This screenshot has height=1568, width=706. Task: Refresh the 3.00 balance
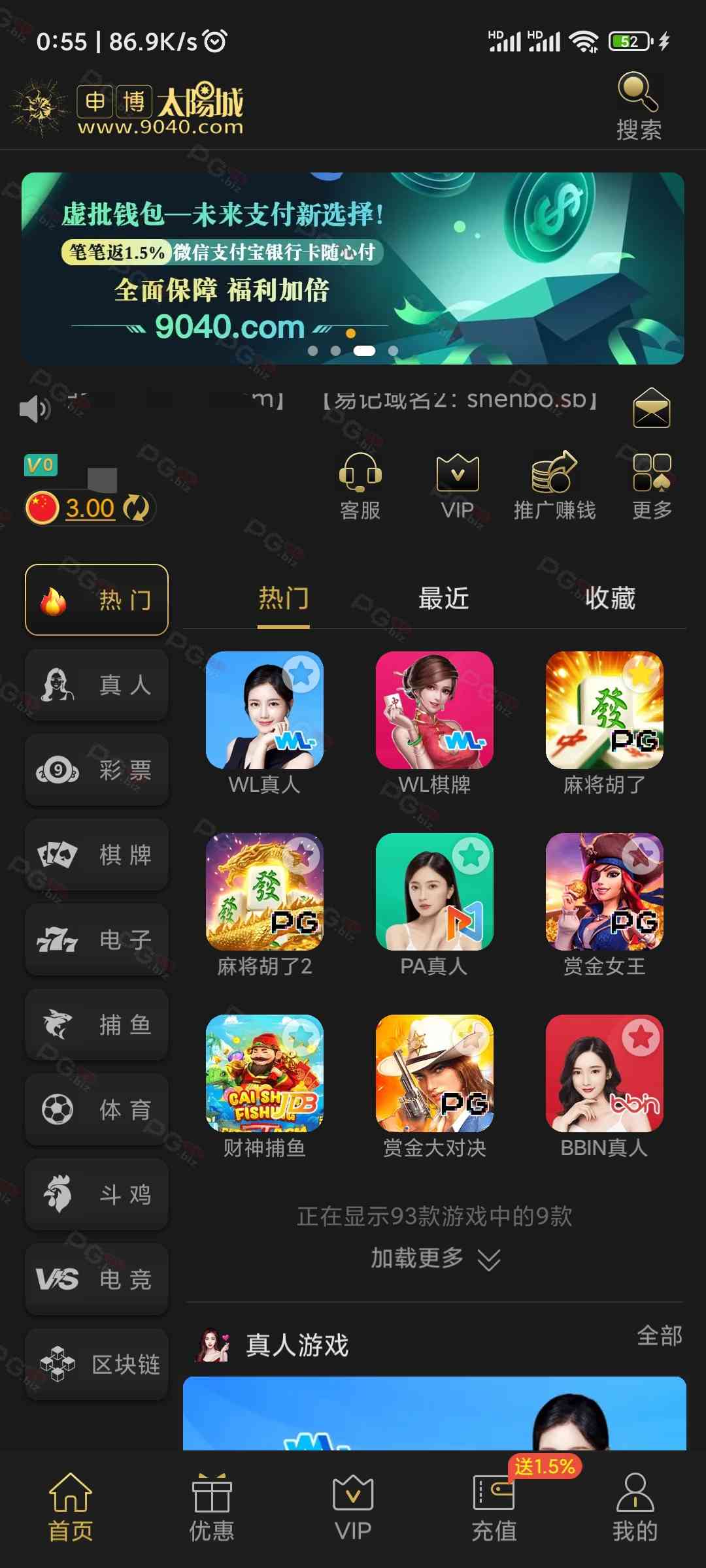click(x=136, y=508)
